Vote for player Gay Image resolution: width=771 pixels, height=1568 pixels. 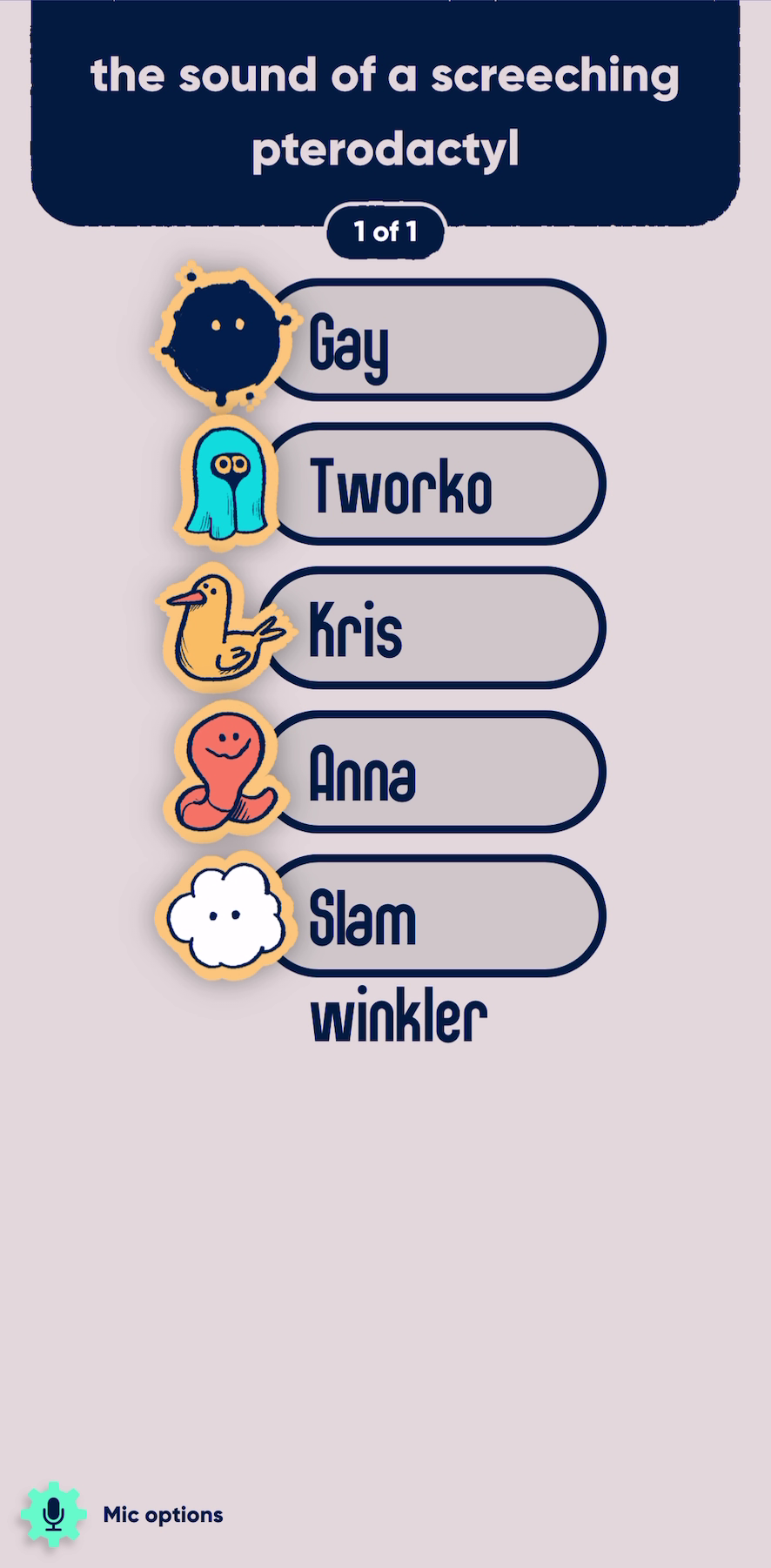click(435, 340)
